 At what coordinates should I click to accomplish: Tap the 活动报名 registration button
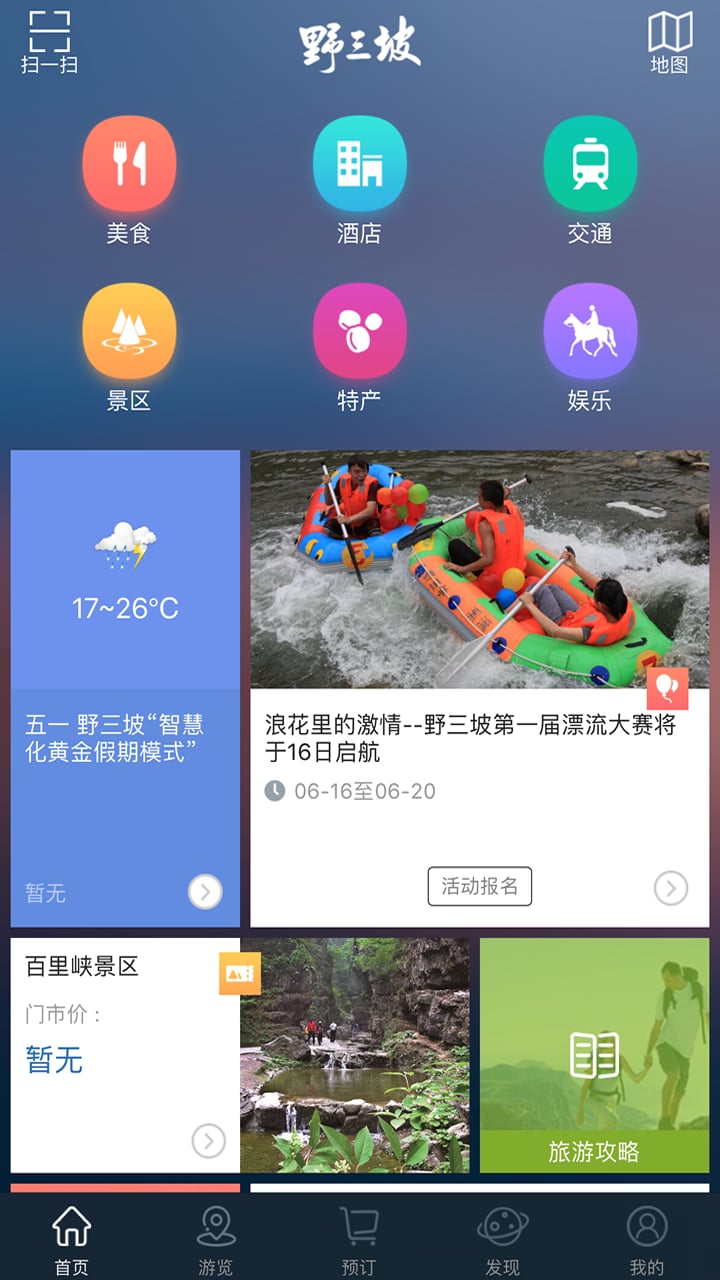(x=479, y=886)
